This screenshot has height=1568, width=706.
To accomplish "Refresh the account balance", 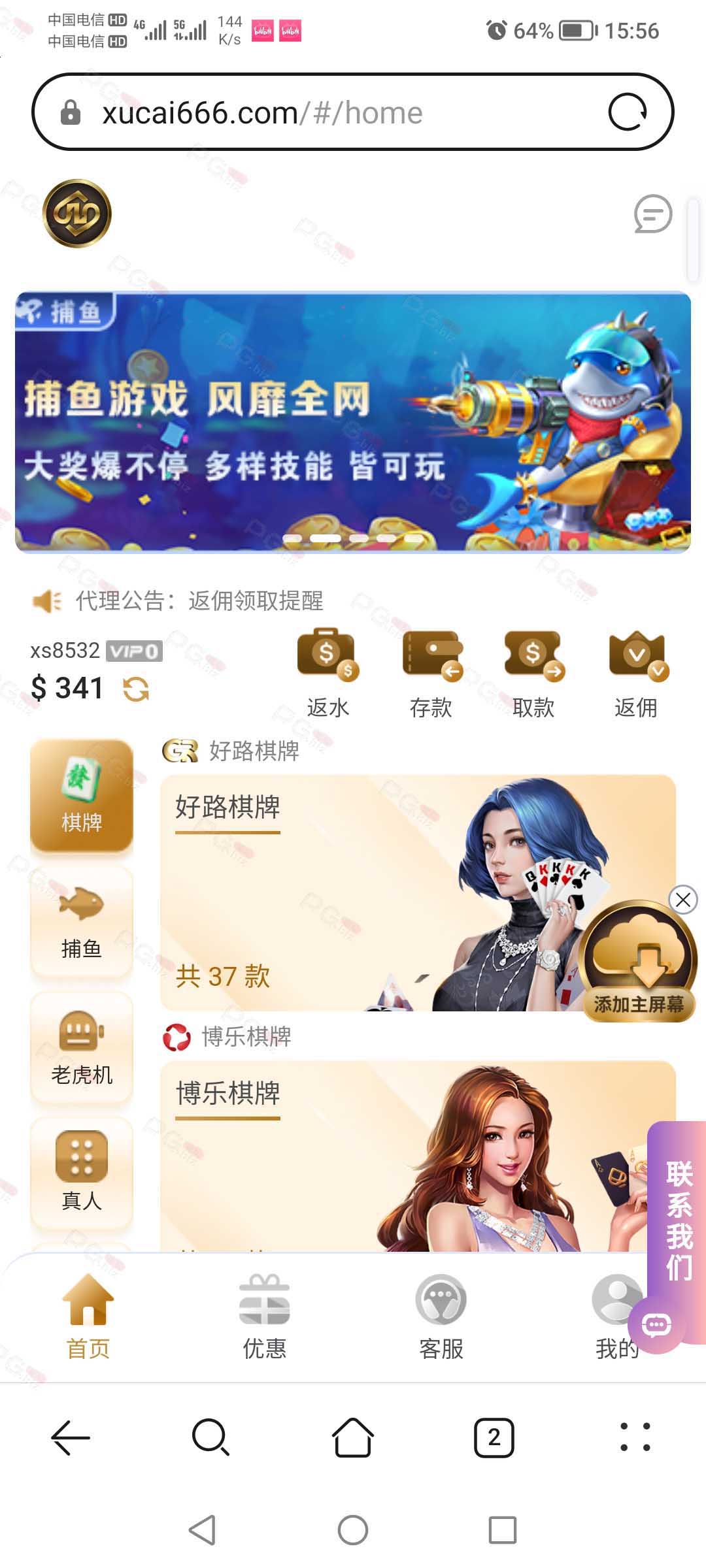I will click(x=136, y=689).
